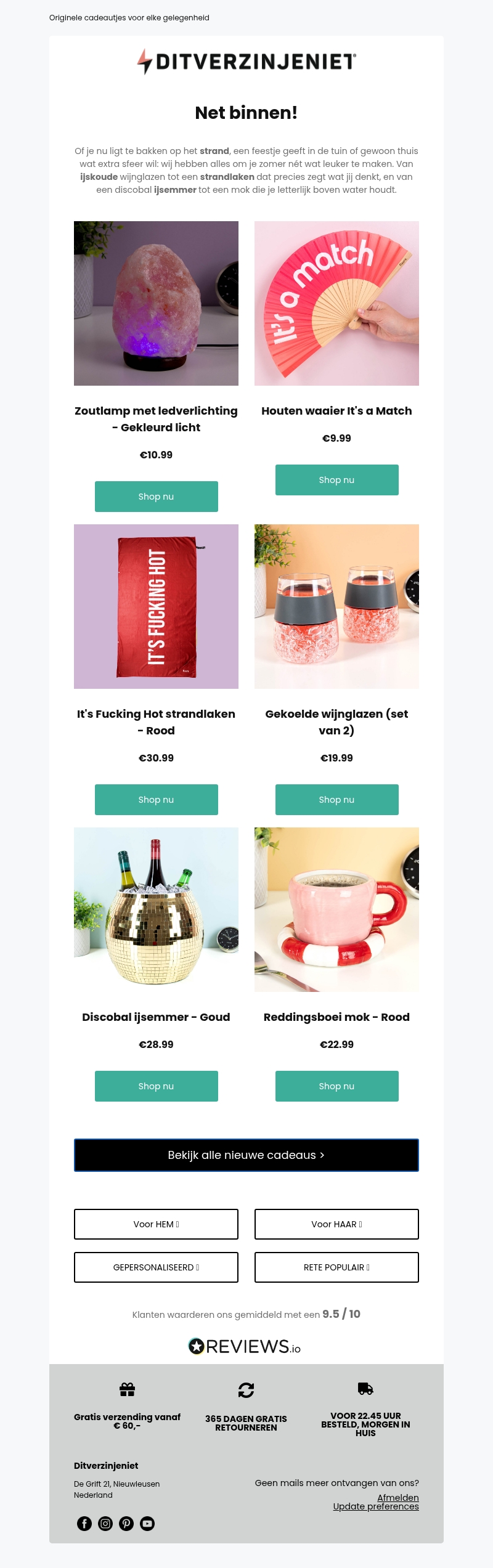Tap Shop nu for Gekoelde wijnglazen
Image resolution: width=493 pixels, height=1568 pixels.
coord(336,800)
